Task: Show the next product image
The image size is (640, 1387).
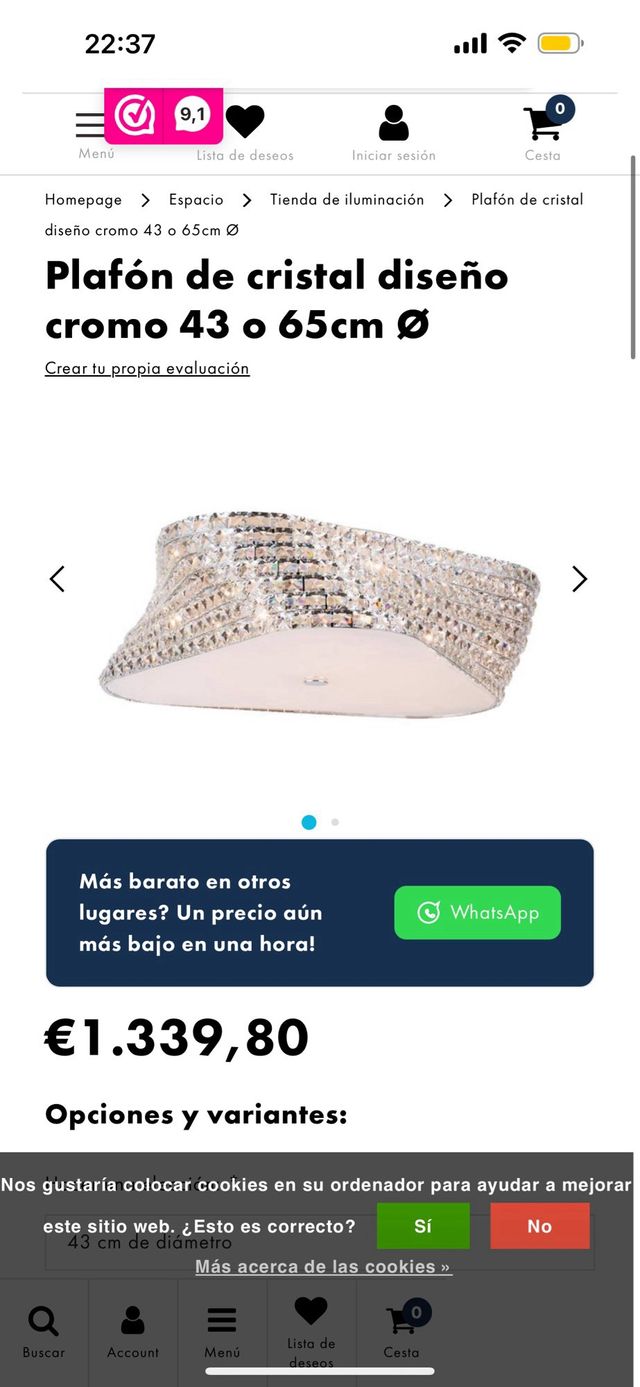Action: (x=579, y=579)
